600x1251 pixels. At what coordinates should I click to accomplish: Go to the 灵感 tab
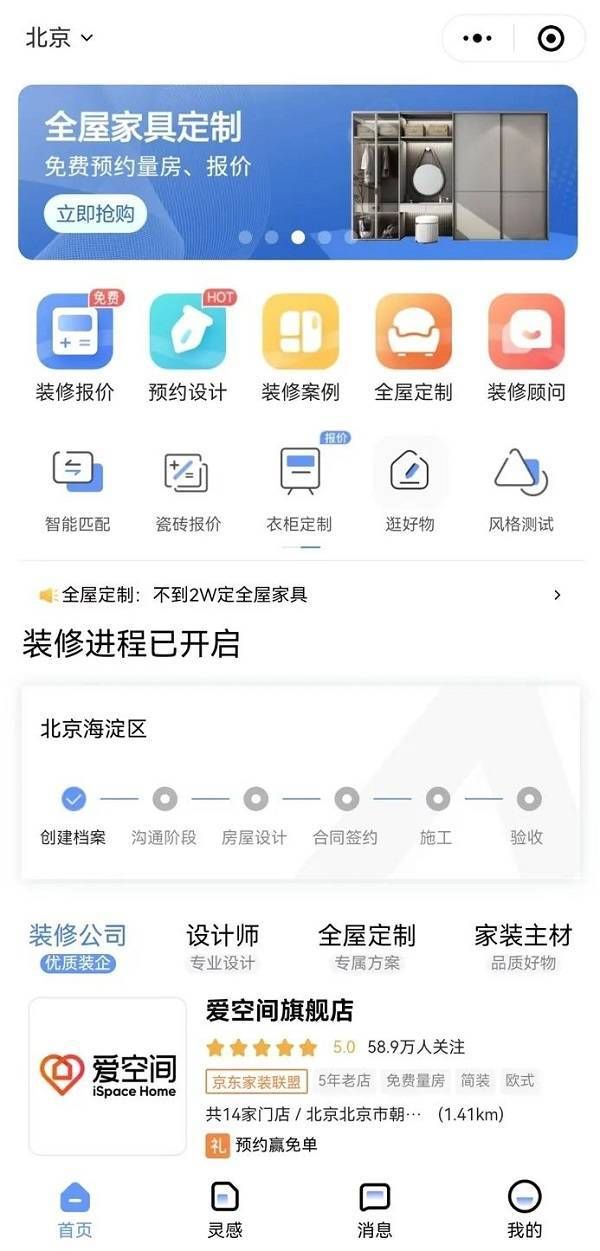[x=225, y=1210]
